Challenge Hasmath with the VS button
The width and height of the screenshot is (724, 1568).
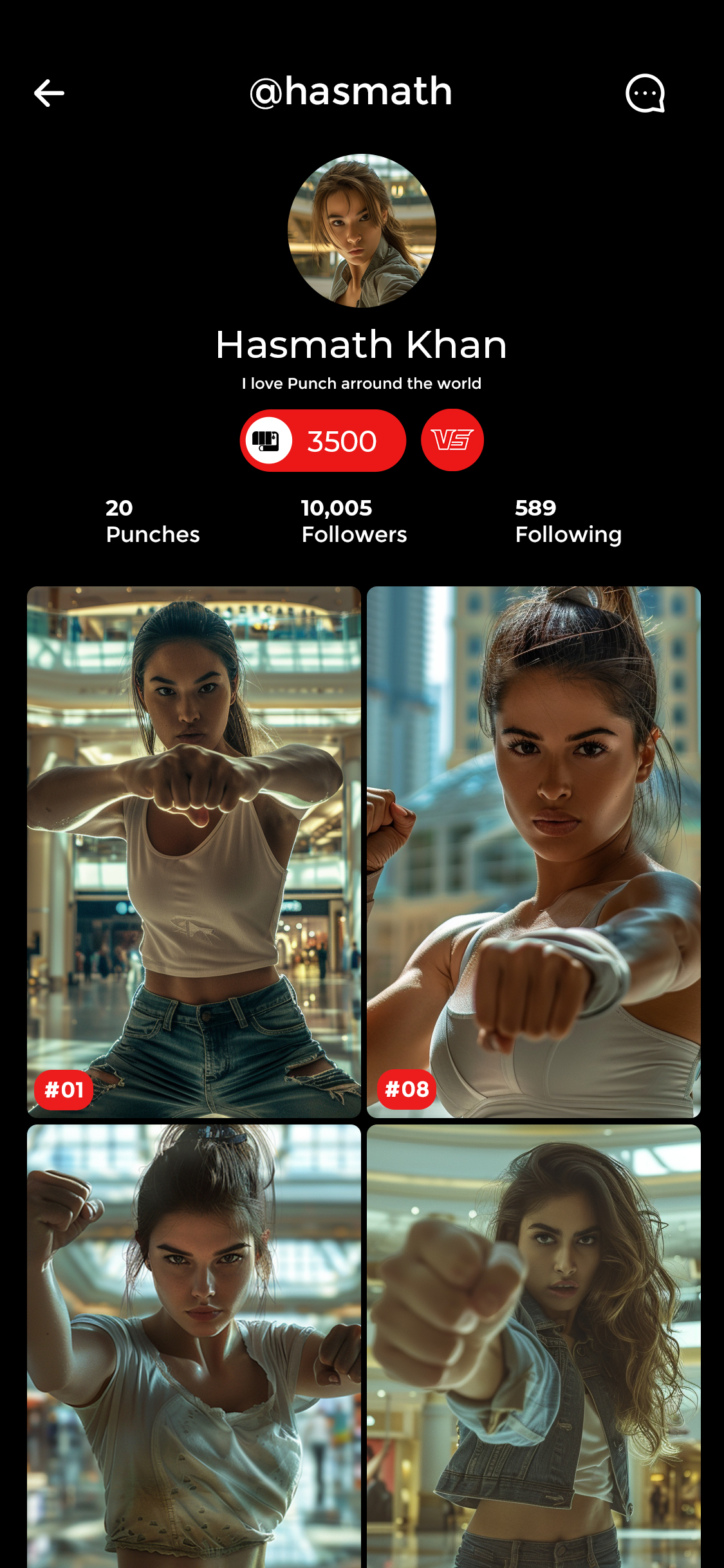(452, 440)
